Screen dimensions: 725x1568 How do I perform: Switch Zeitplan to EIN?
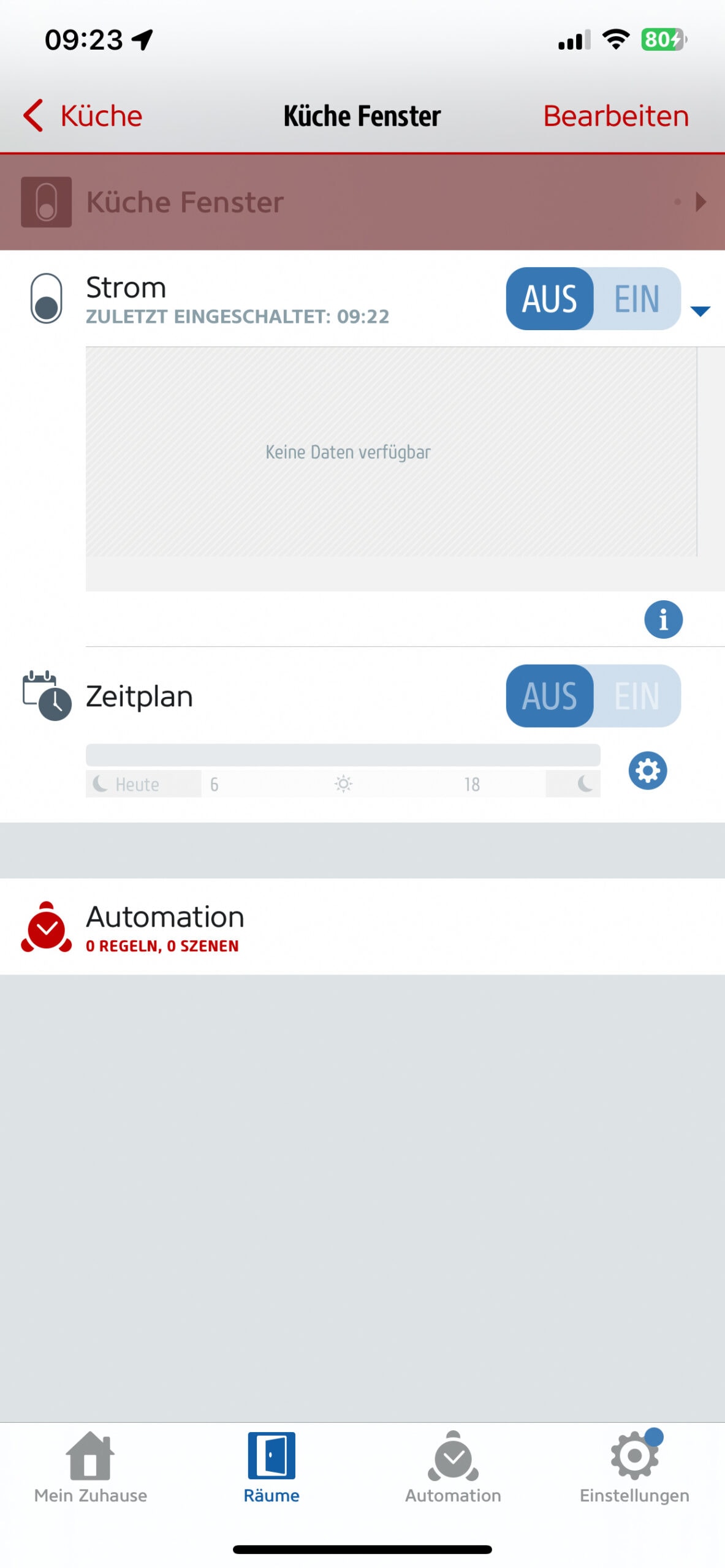(637, 696)
